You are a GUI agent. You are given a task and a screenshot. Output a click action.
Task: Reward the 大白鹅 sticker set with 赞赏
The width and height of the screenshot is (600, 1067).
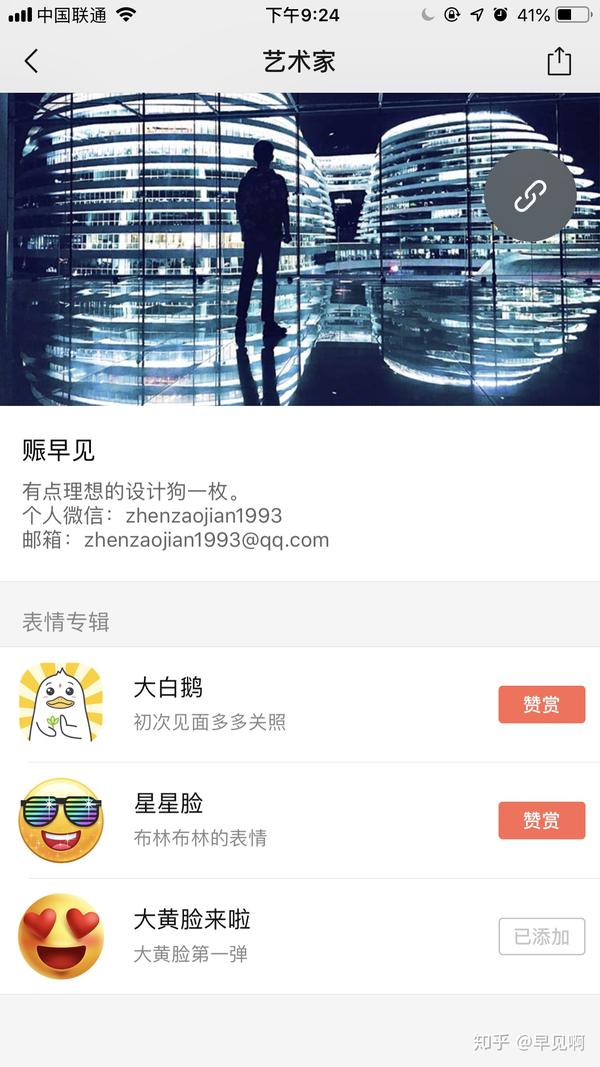tap(541, 705)
